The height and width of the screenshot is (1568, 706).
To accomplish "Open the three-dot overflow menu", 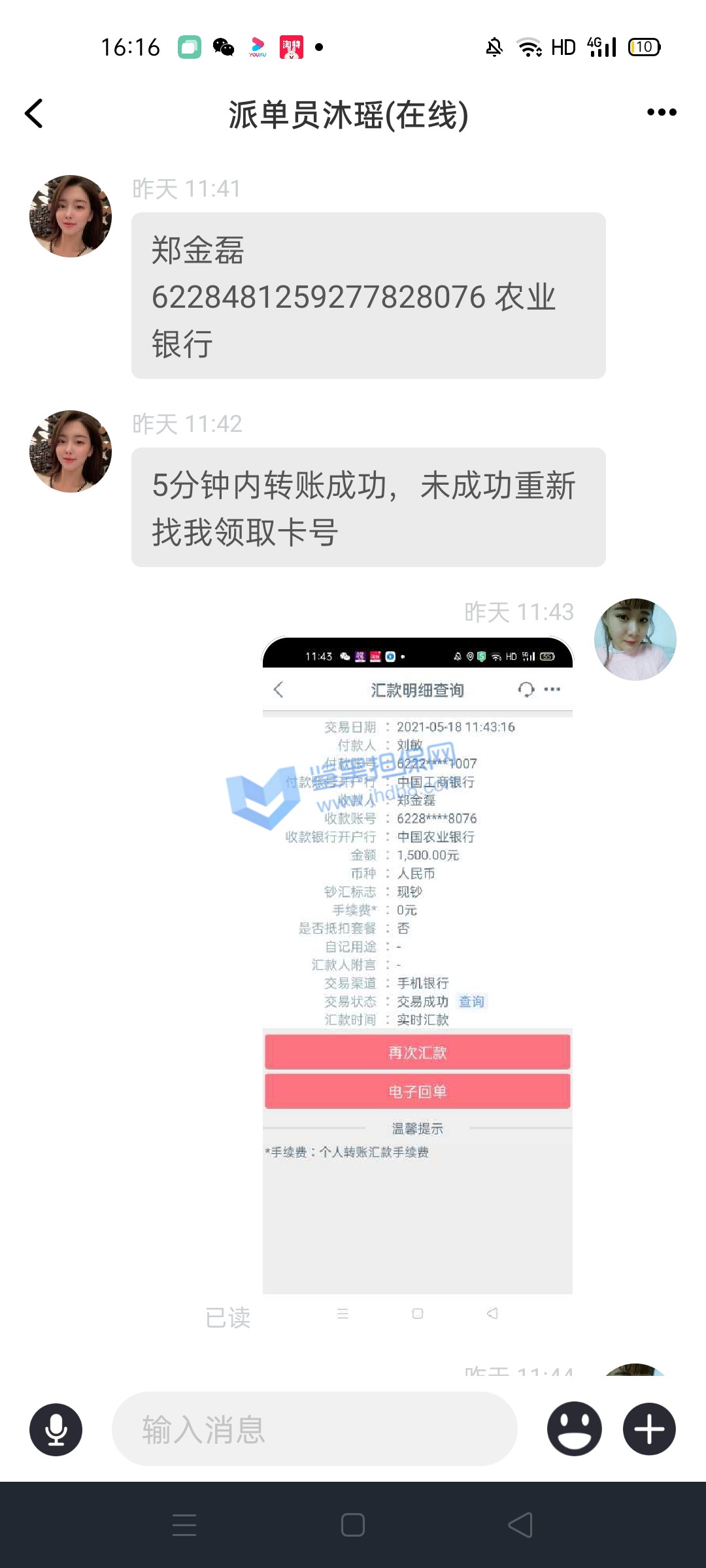I will (661, 112).
